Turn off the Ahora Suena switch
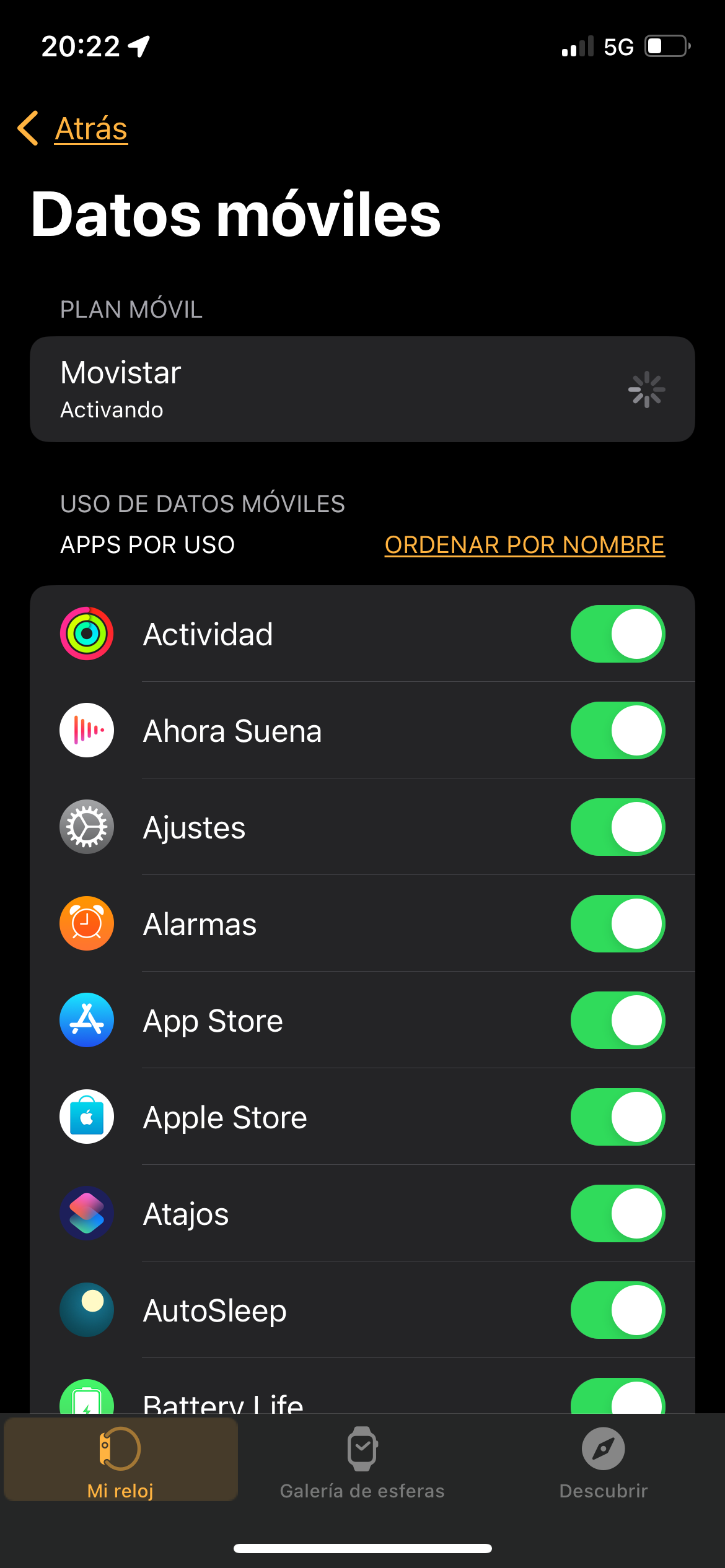Screen dimensions: 725x1568 click(x=617, y=731)
